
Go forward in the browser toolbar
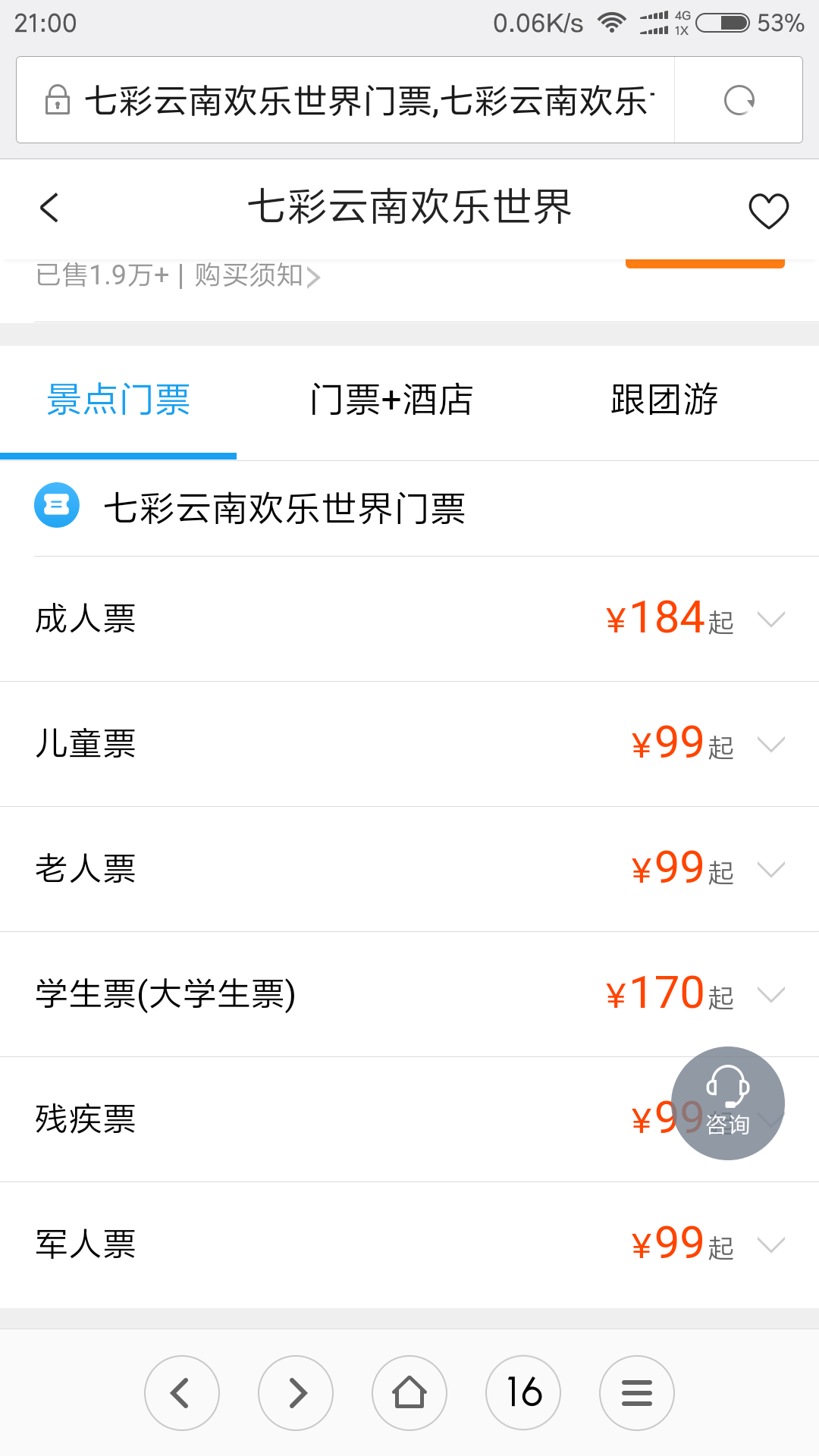[x=296, y=1393]
